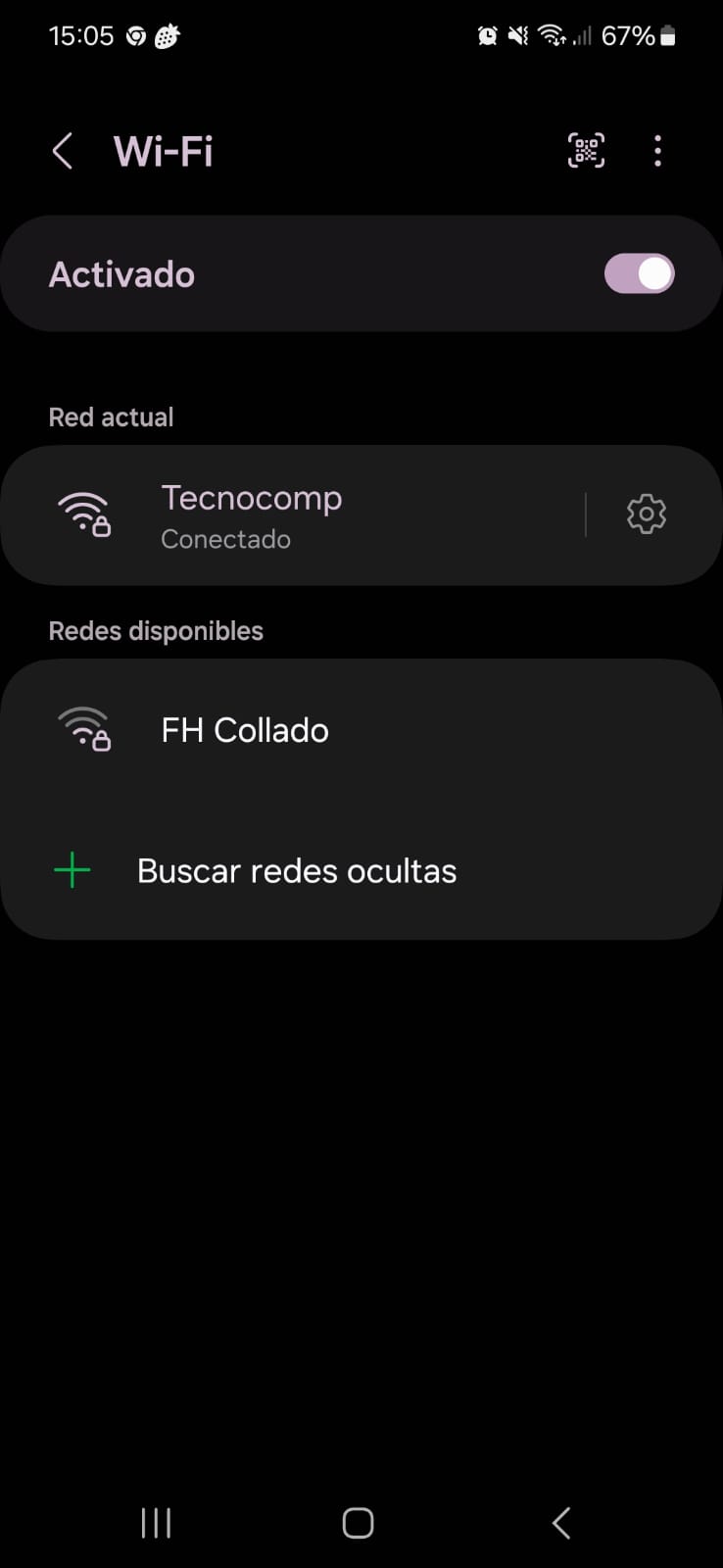Viewport: 723px width, 1568px height.
Task: Show recent apps from the navigation bar
Action: pyautogui.click(x=157, y=1523)
